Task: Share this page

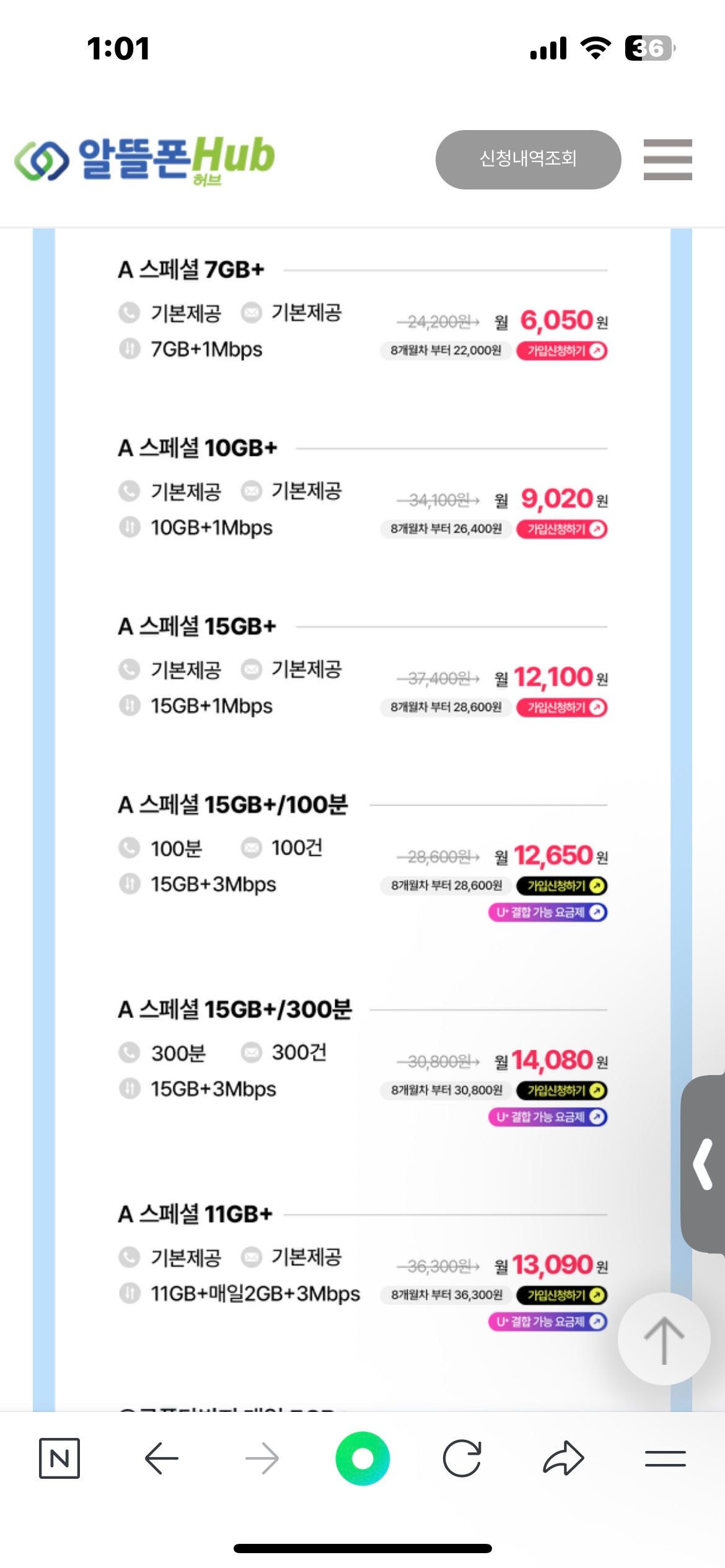Action: 563,1458
